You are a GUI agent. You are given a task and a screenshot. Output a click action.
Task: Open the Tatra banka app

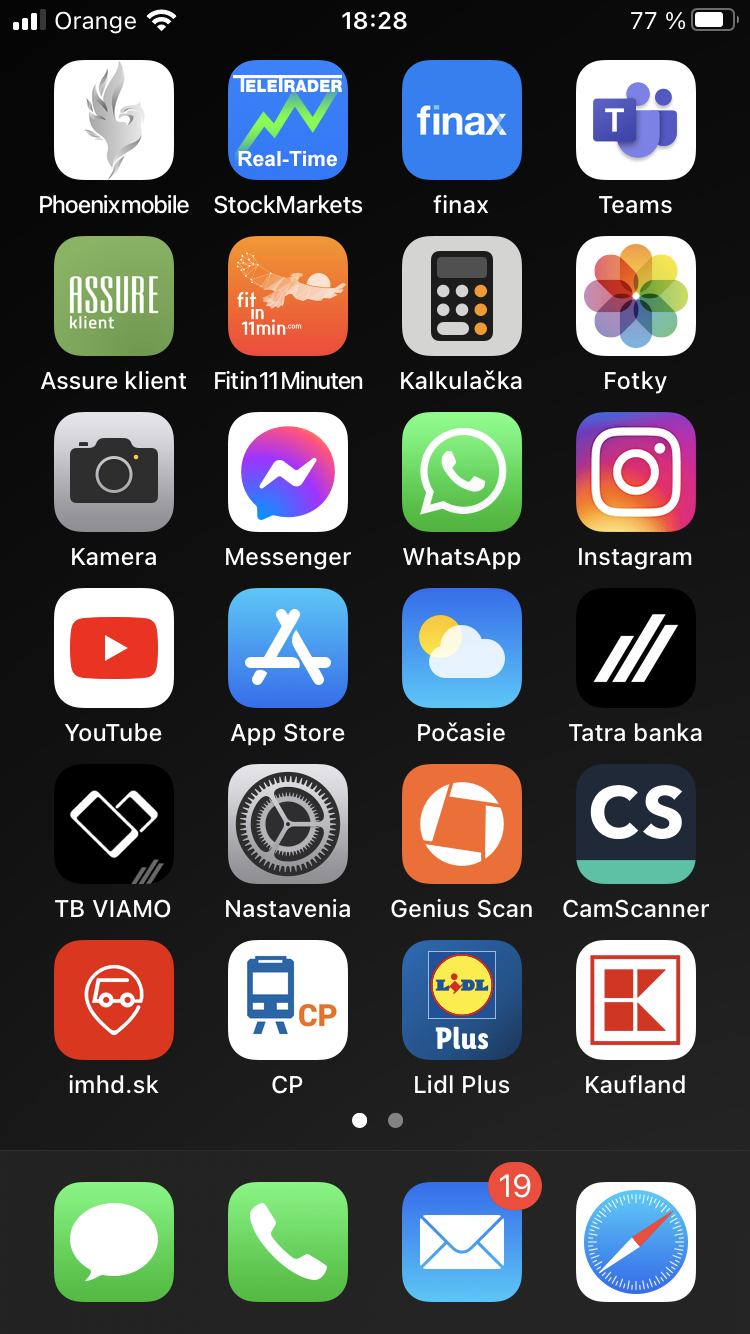point(636,648)
